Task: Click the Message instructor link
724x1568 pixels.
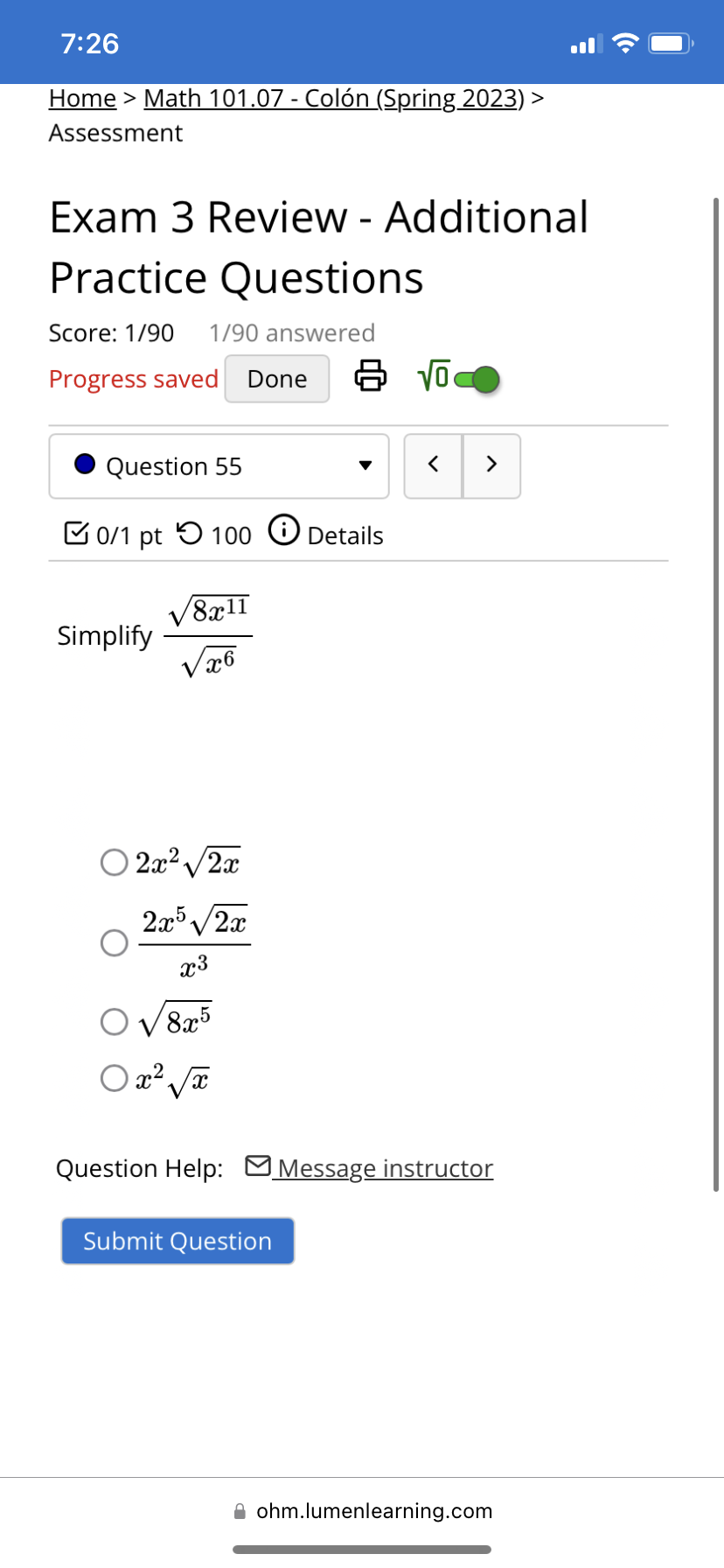Action: [x=382, y=1167]
